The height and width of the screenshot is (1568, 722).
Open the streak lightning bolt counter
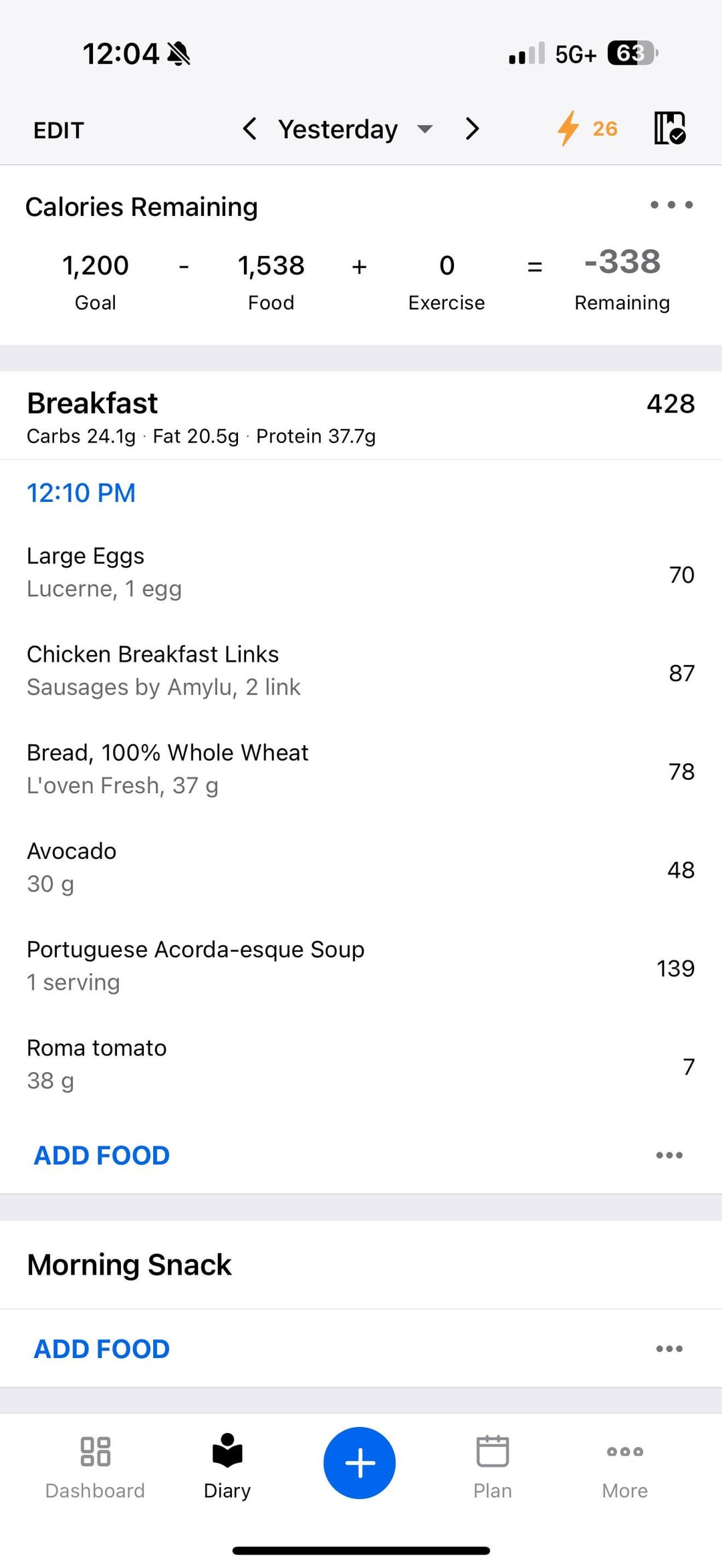[x=587, y=128]
